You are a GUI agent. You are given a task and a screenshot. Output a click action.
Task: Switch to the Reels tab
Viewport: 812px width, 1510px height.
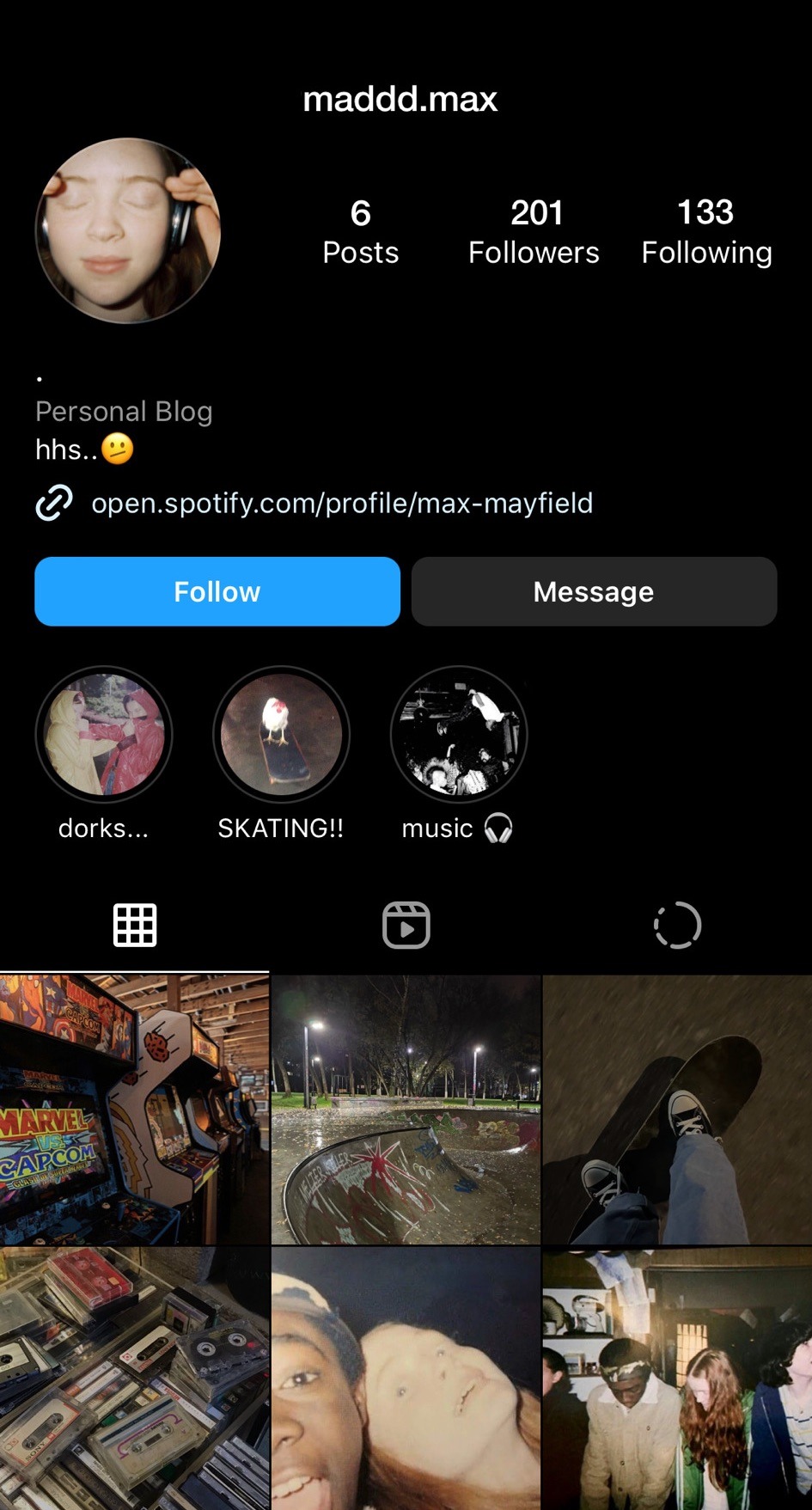(406, 926)
